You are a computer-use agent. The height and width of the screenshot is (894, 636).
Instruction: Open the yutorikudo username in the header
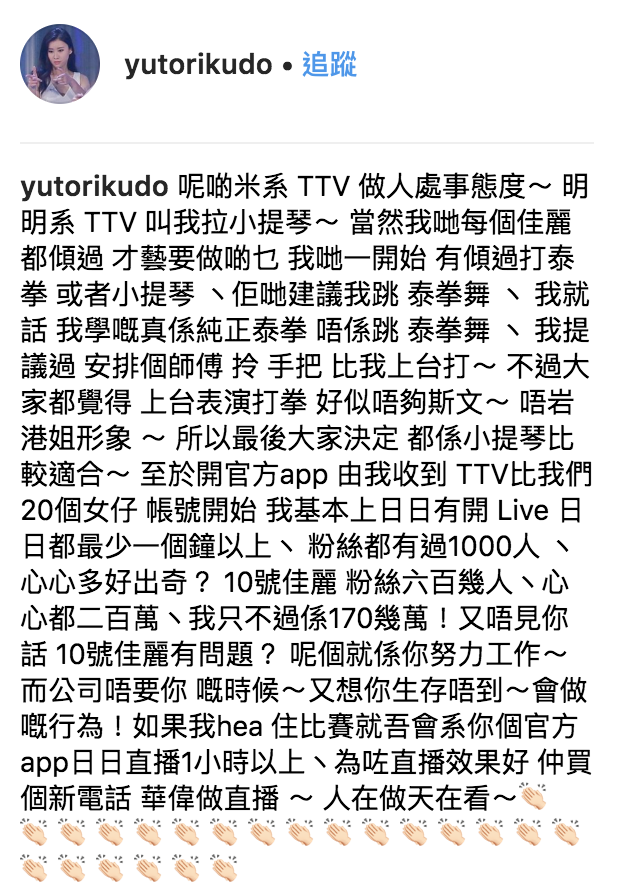pos(198,66)
